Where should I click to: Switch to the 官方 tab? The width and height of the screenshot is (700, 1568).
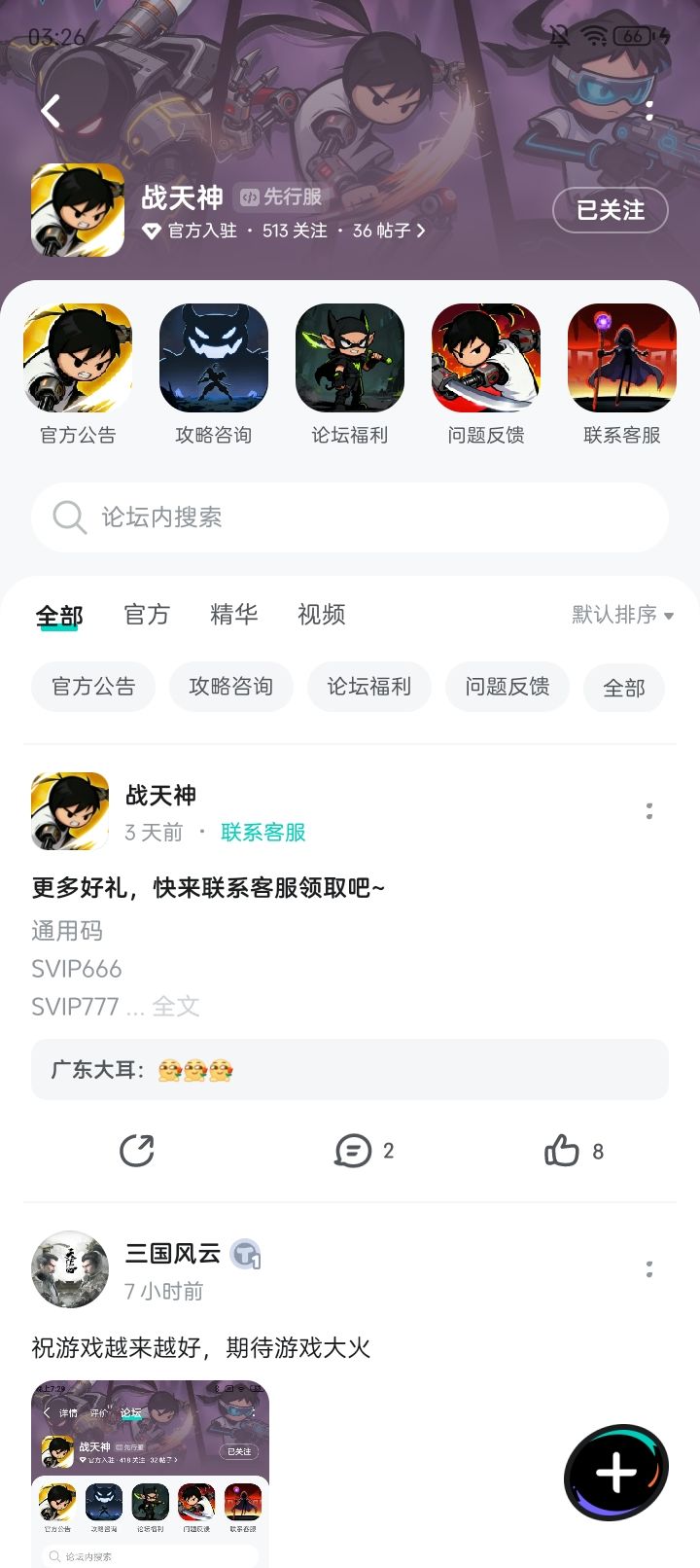147,615
